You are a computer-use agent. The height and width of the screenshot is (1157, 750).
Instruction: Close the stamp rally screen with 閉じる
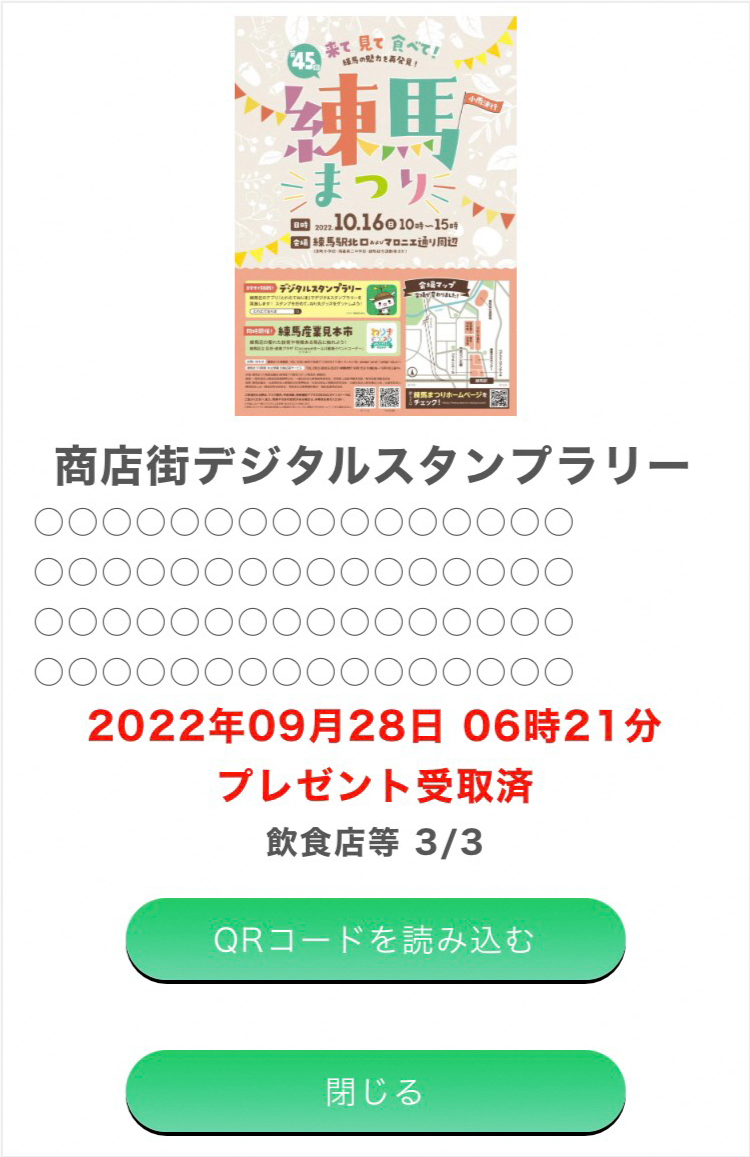coord(375,1091)
